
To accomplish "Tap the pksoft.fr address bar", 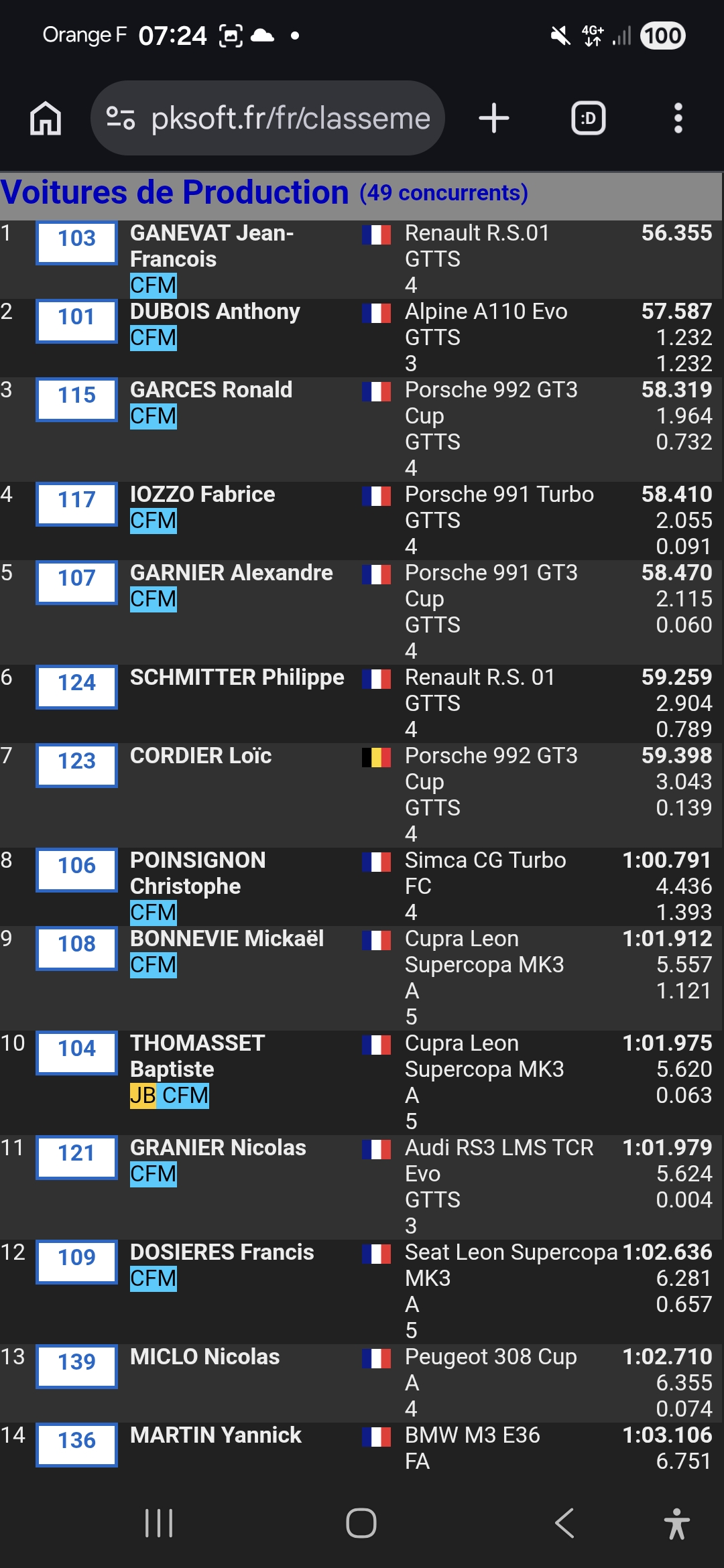I will pyautogui.click(x=290, y=119).
